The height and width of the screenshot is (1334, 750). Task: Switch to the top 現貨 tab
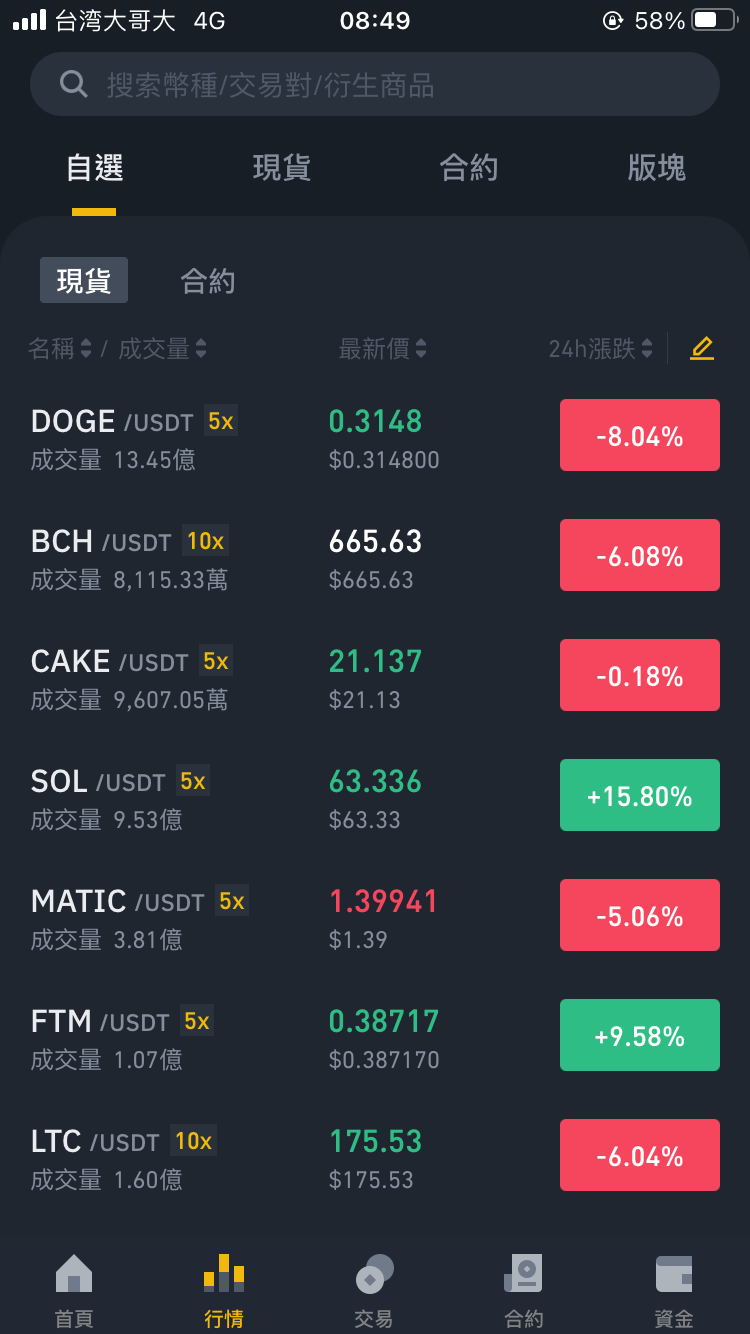[x=282, y=168]
